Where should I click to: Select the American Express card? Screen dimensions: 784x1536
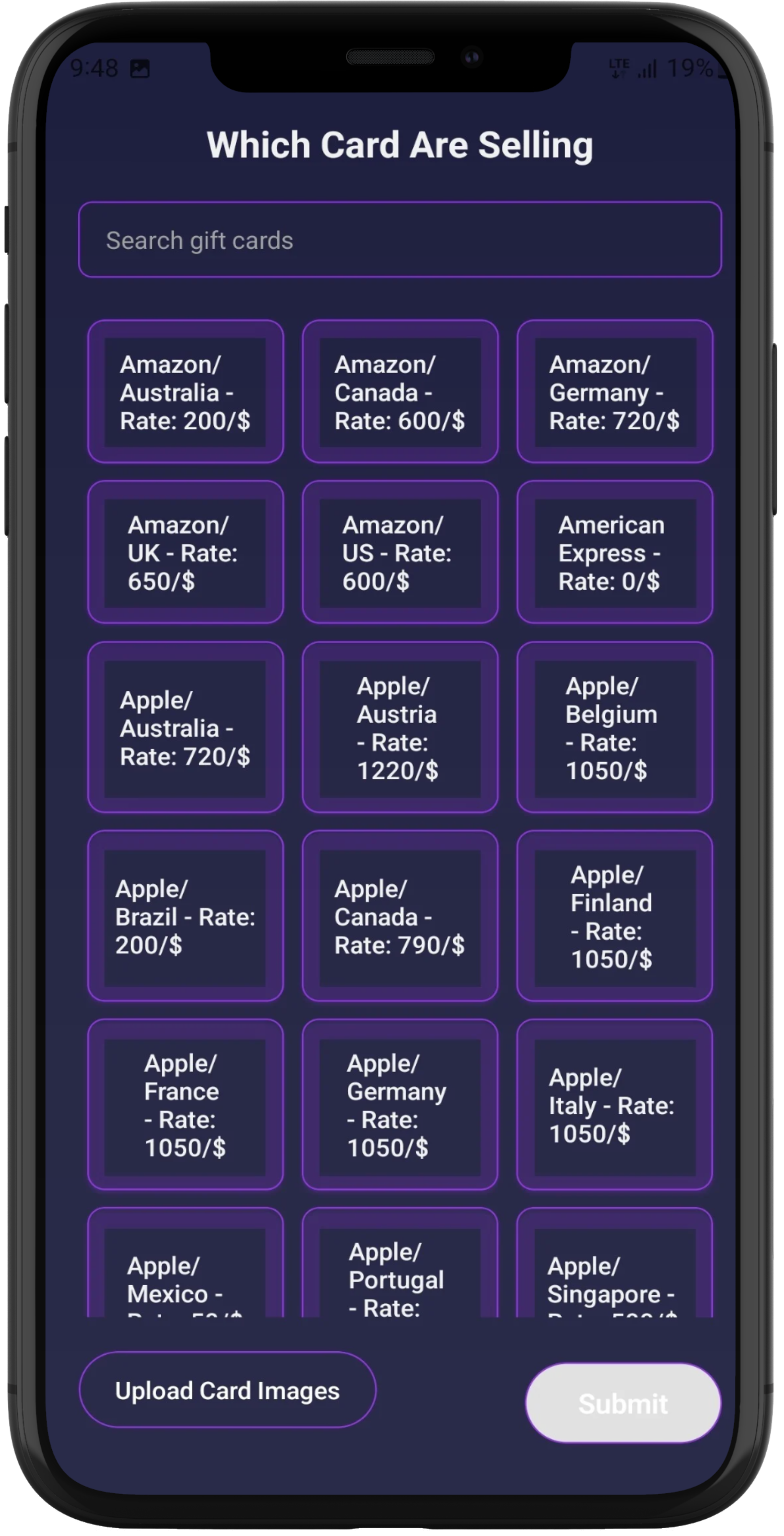point(615,552)
